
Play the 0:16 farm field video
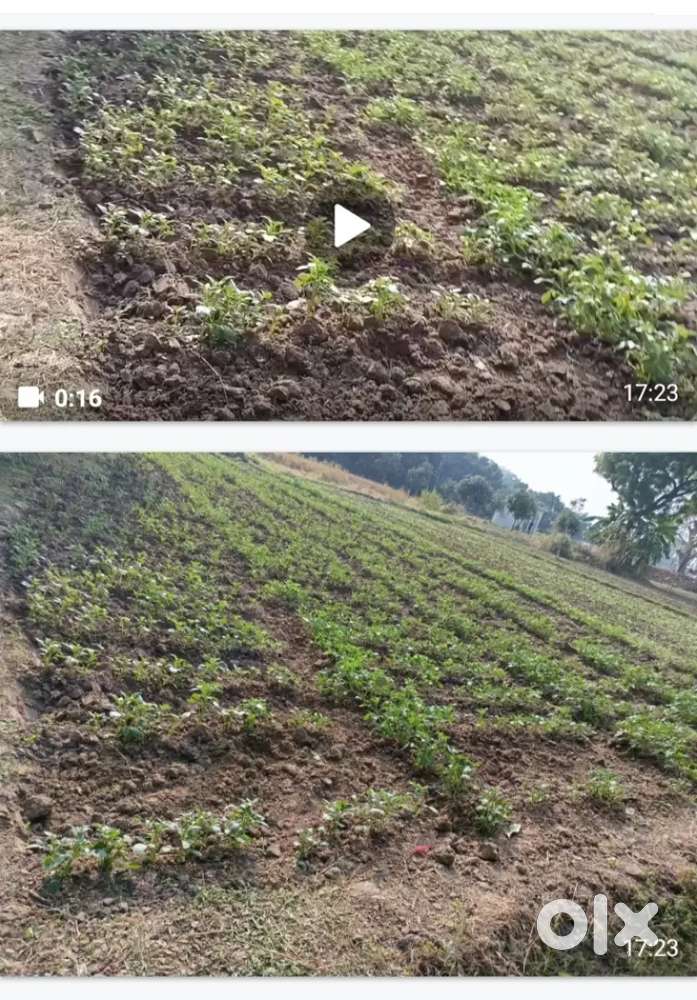tap(349, 226)
